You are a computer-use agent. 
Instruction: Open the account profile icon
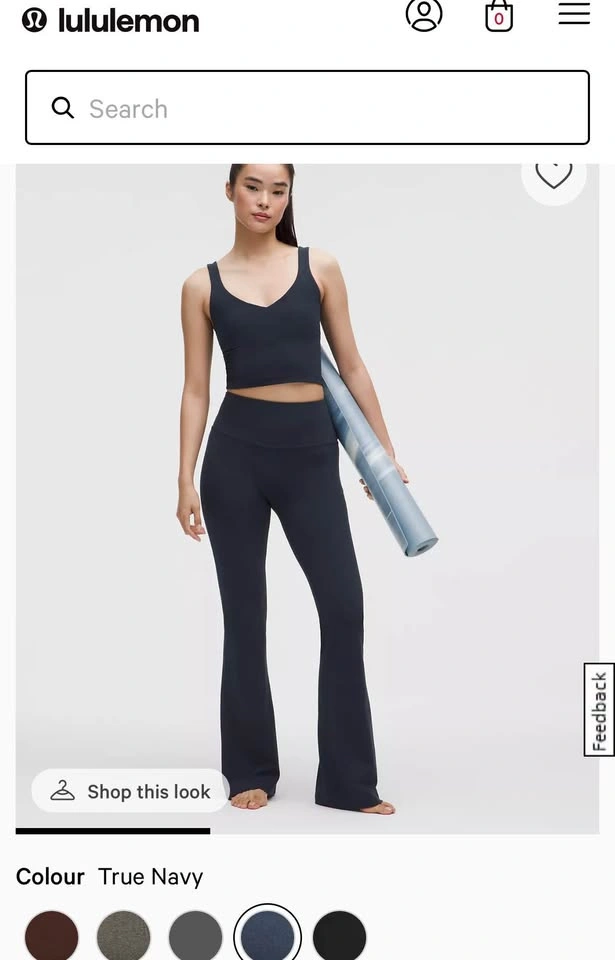tap(424, 14)
